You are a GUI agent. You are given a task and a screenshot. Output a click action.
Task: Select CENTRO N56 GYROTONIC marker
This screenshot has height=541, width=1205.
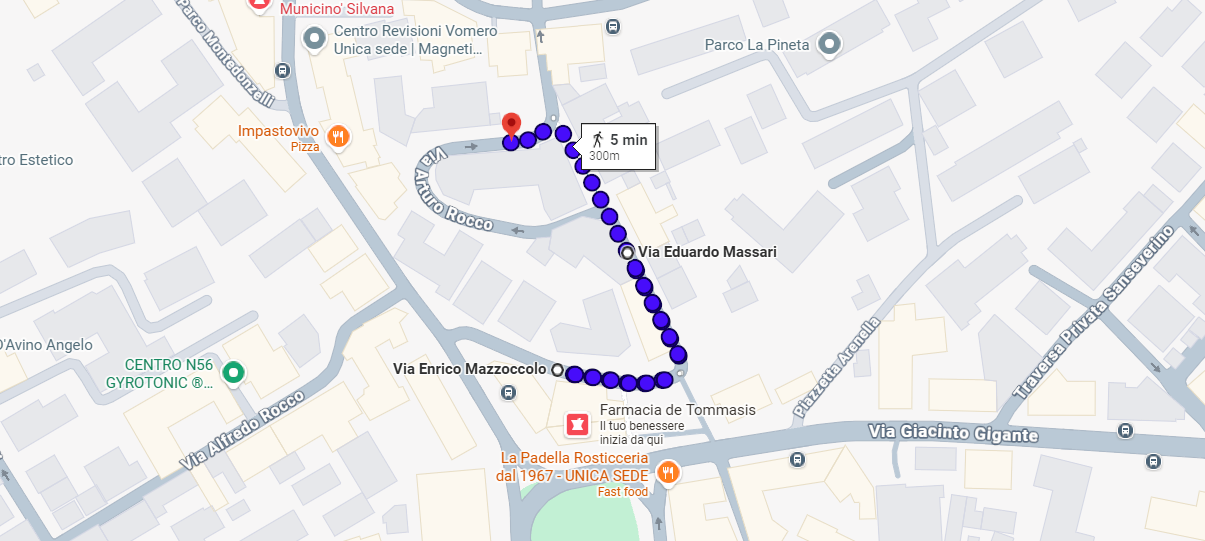tap(233, 374)
